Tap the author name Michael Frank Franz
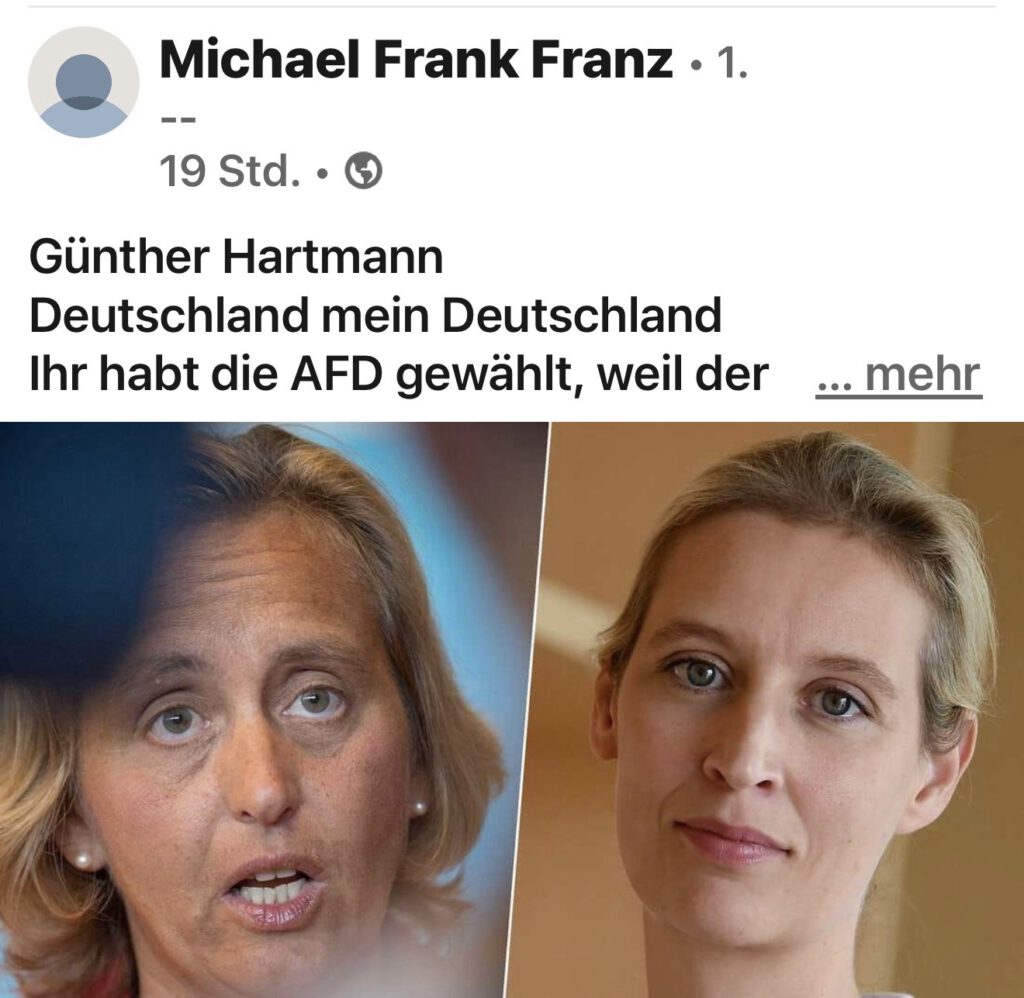Image resolution: width=1024 pixels, height=998 pixels. 415,60
